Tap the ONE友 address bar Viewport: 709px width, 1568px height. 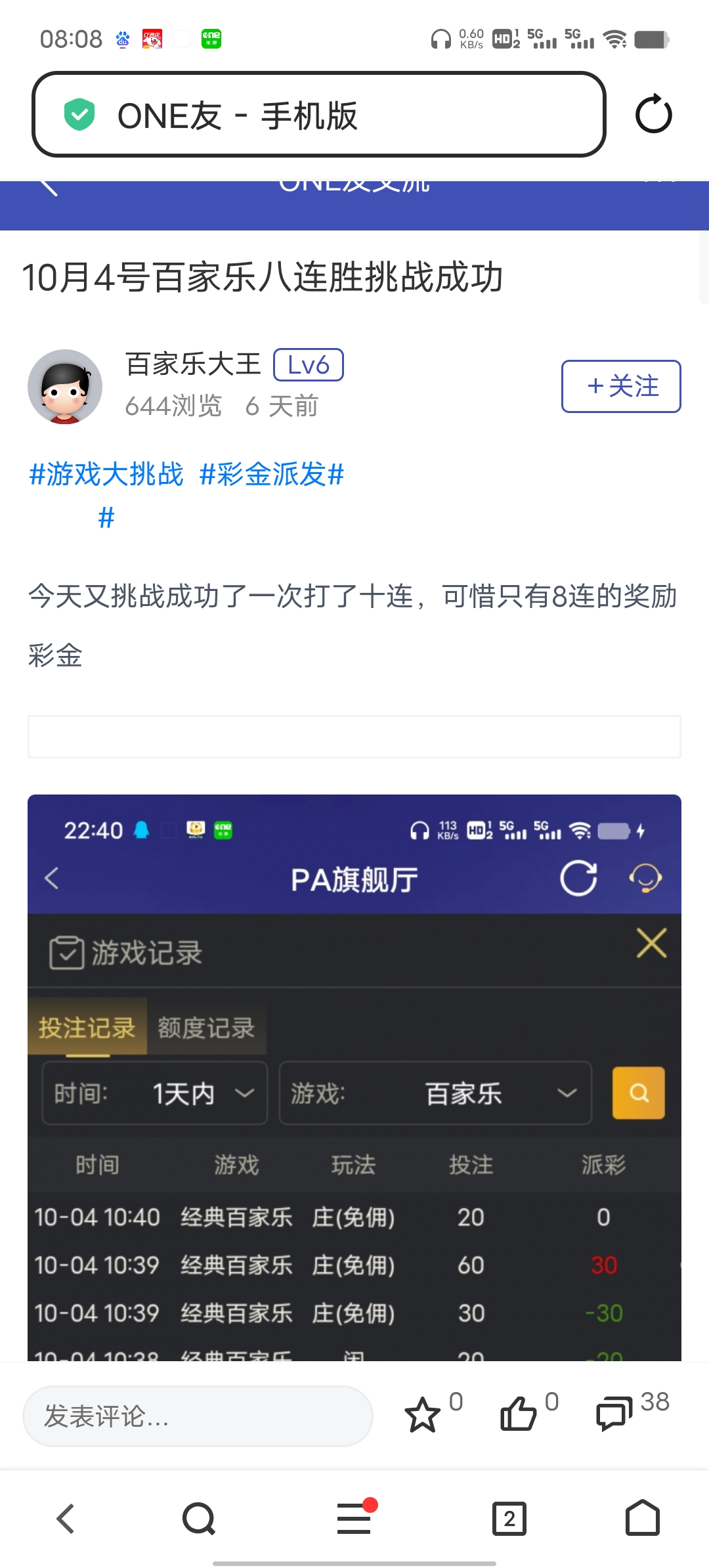318,115
